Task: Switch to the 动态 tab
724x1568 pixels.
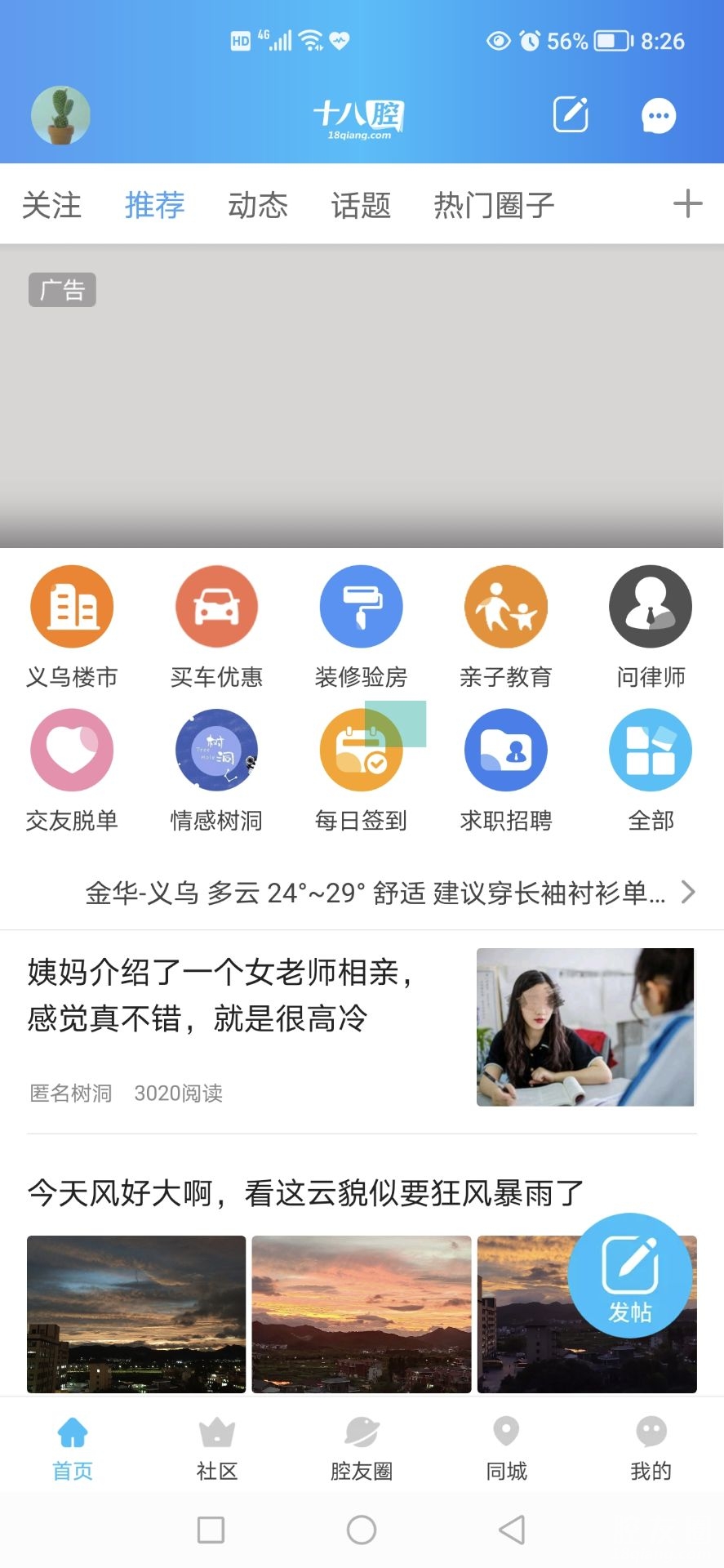Action: [x=258, y=205]
